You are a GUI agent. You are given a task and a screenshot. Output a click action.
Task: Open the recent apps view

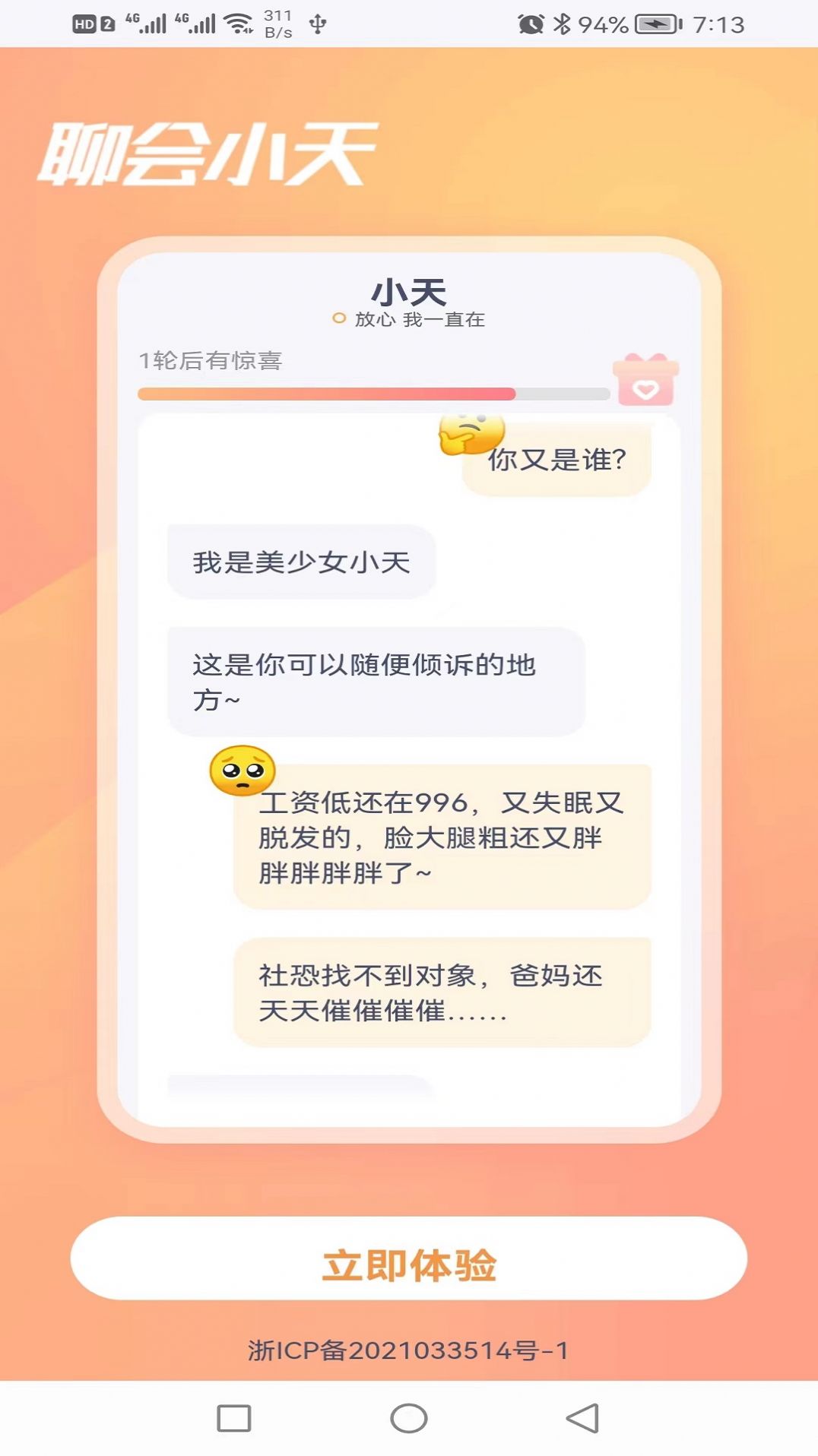coord(234,1418)
